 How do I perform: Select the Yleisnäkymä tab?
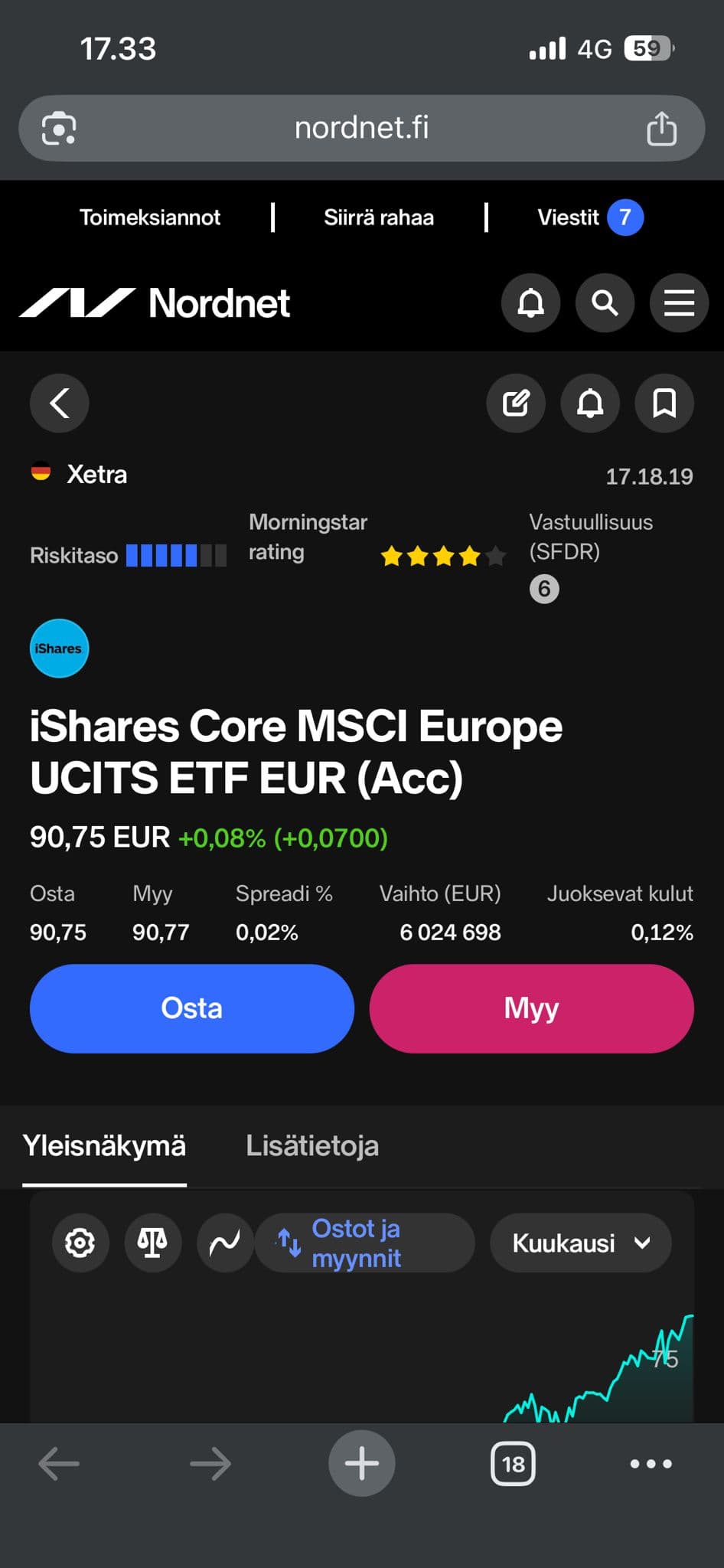[104, 1146]
